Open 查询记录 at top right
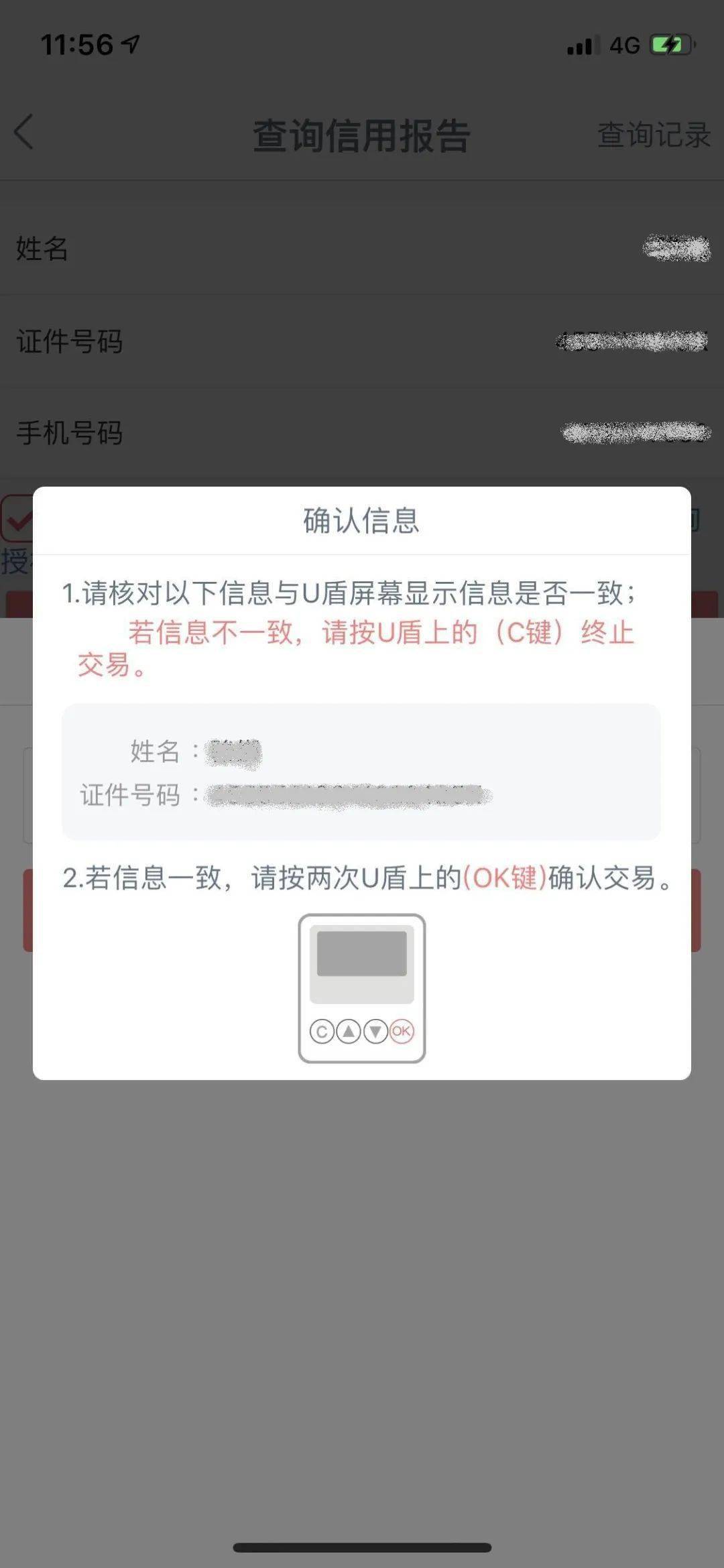724x1568 pixels. point(654,135)
